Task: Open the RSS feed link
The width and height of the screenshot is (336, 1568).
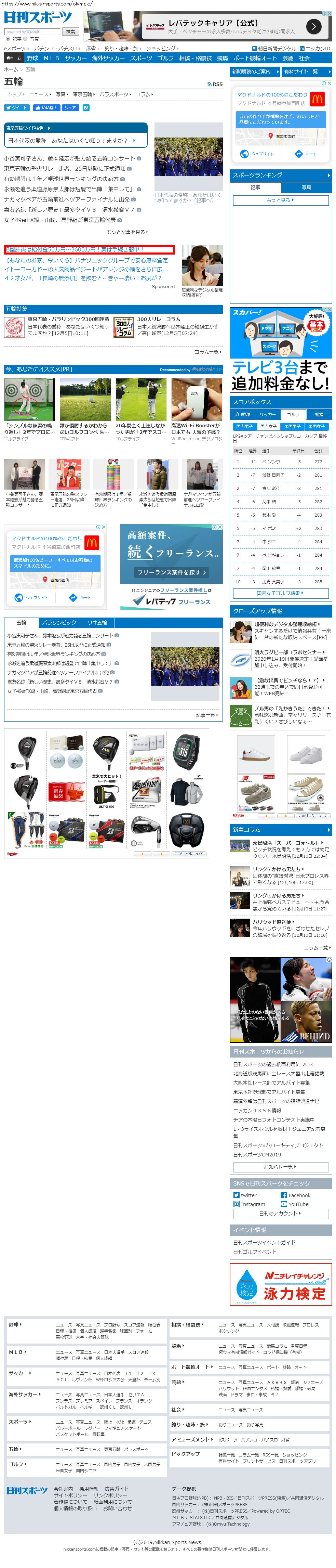Action: (x=215, y=84)
